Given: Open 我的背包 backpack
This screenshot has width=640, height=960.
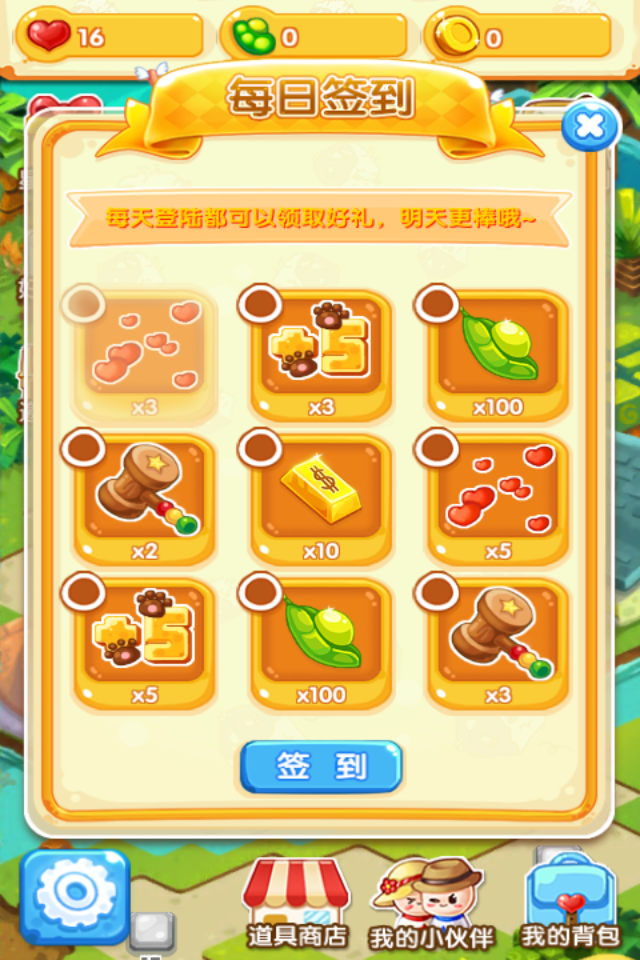Looking at the screenshot, I should [570, 903].
